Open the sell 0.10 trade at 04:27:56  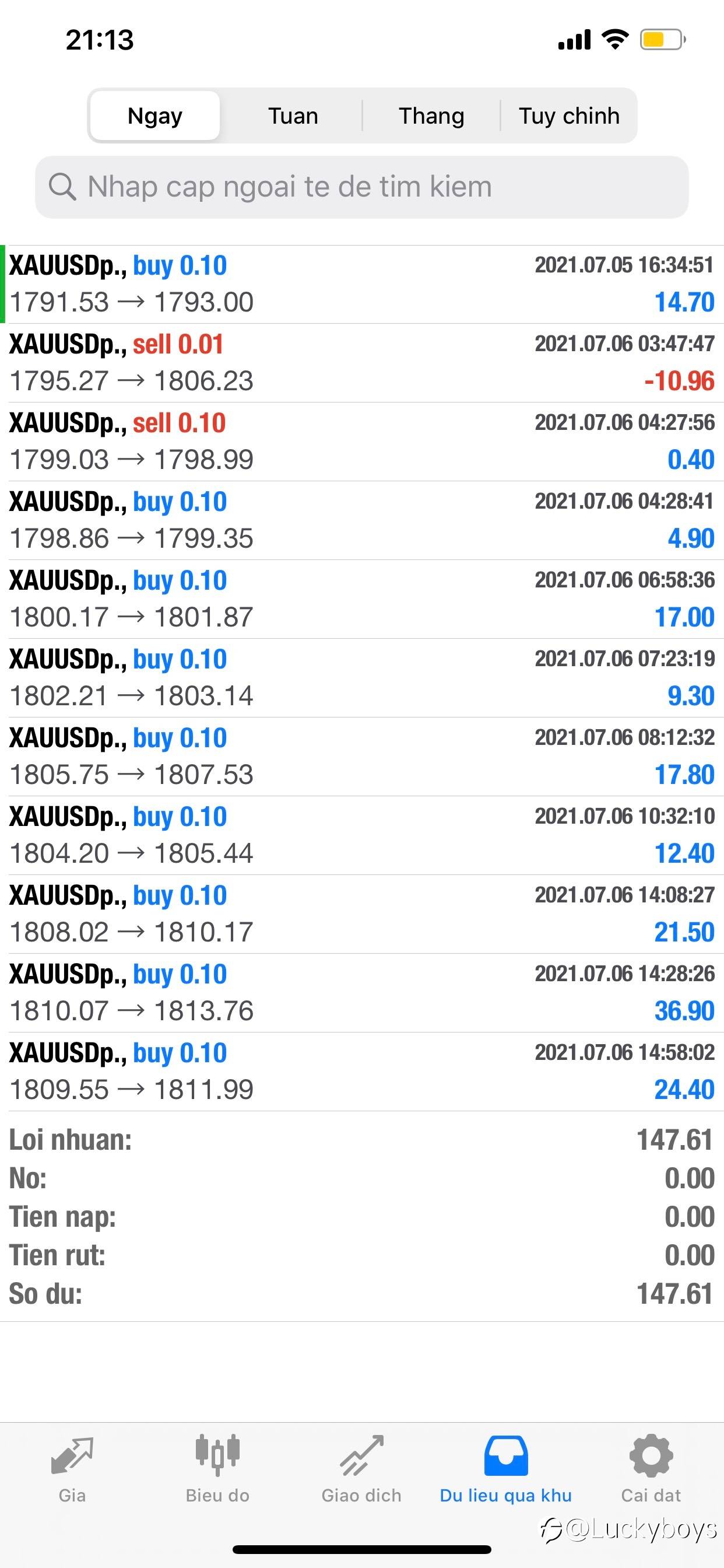[362, 442]
